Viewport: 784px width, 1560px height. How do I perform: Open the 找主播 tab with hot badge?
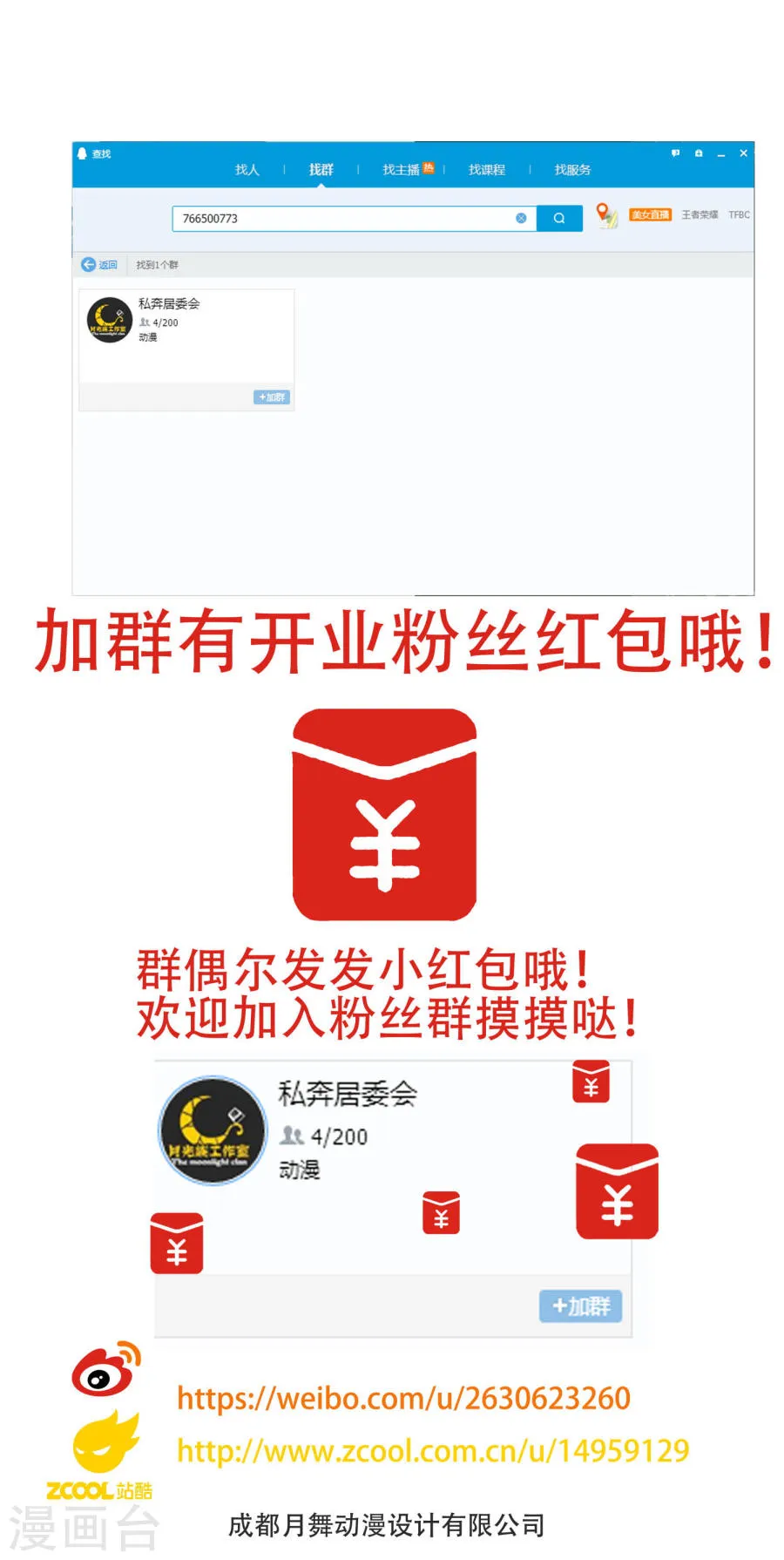tap(402, 169)
